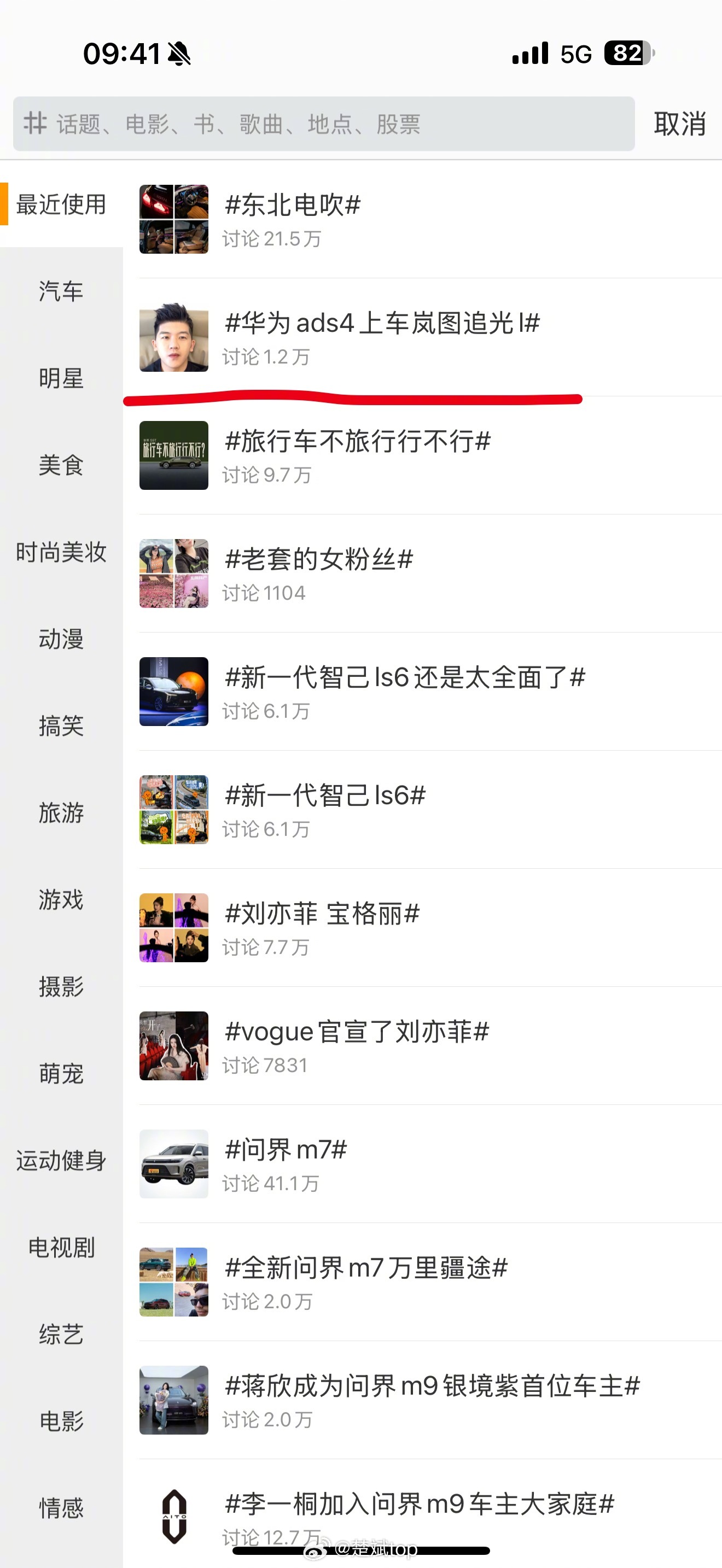This screenshot has height=1568, width=722.
Task: Open the #刘亦菲 宝格丽# topic
Action: (x=323, y=913)
